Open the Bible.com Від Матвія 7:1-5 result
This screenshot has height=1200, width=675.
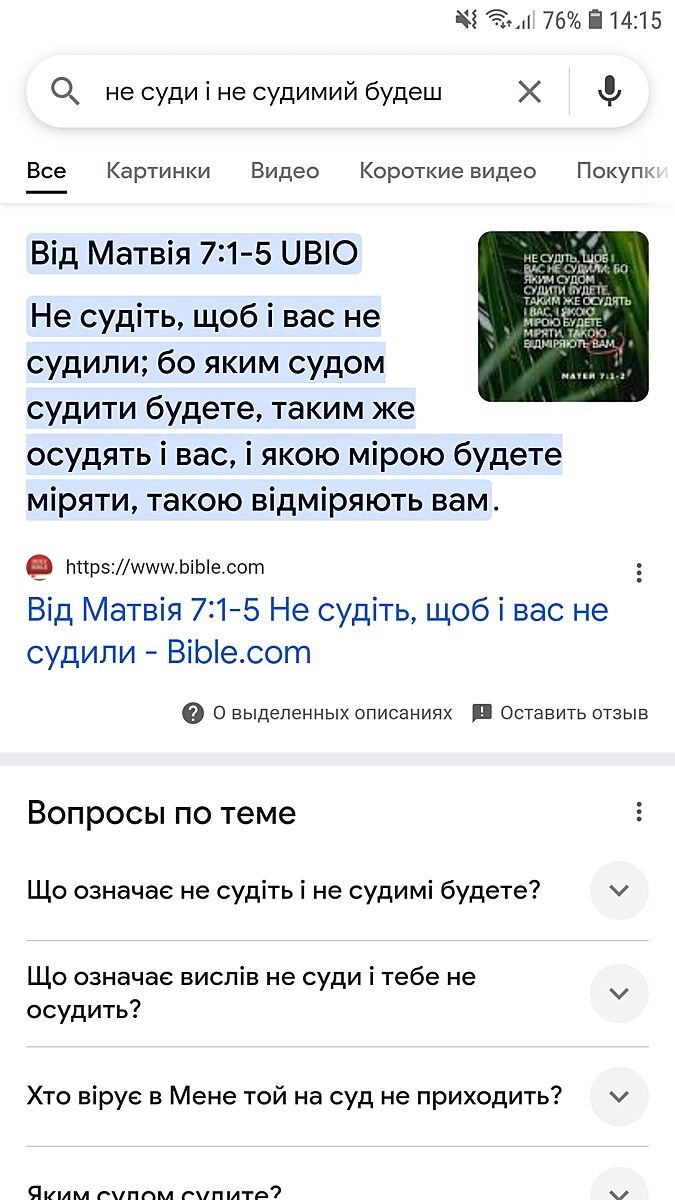pyautogui.click(x=317, y=631)
